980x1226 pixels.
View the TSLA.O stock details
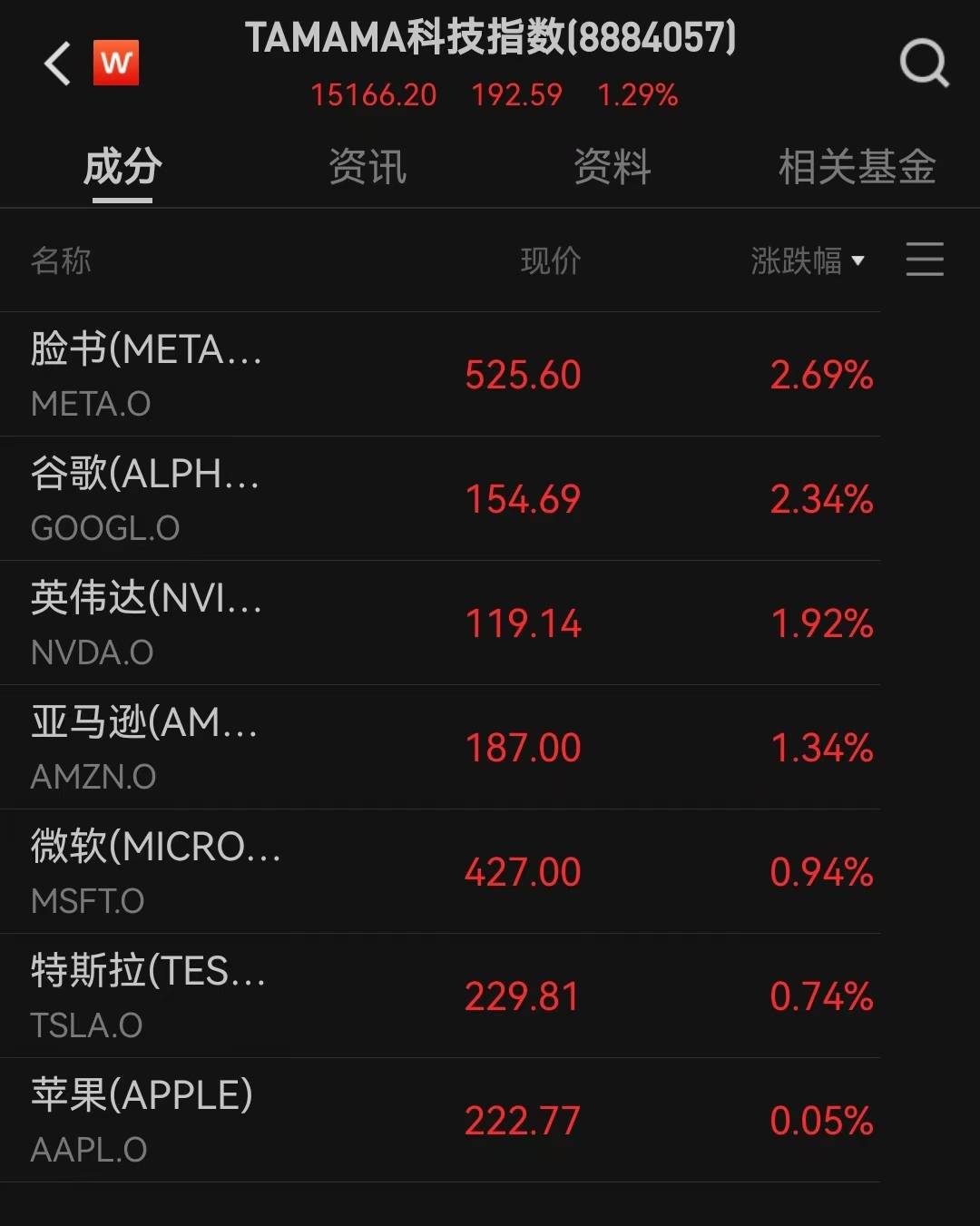[440, 996]
